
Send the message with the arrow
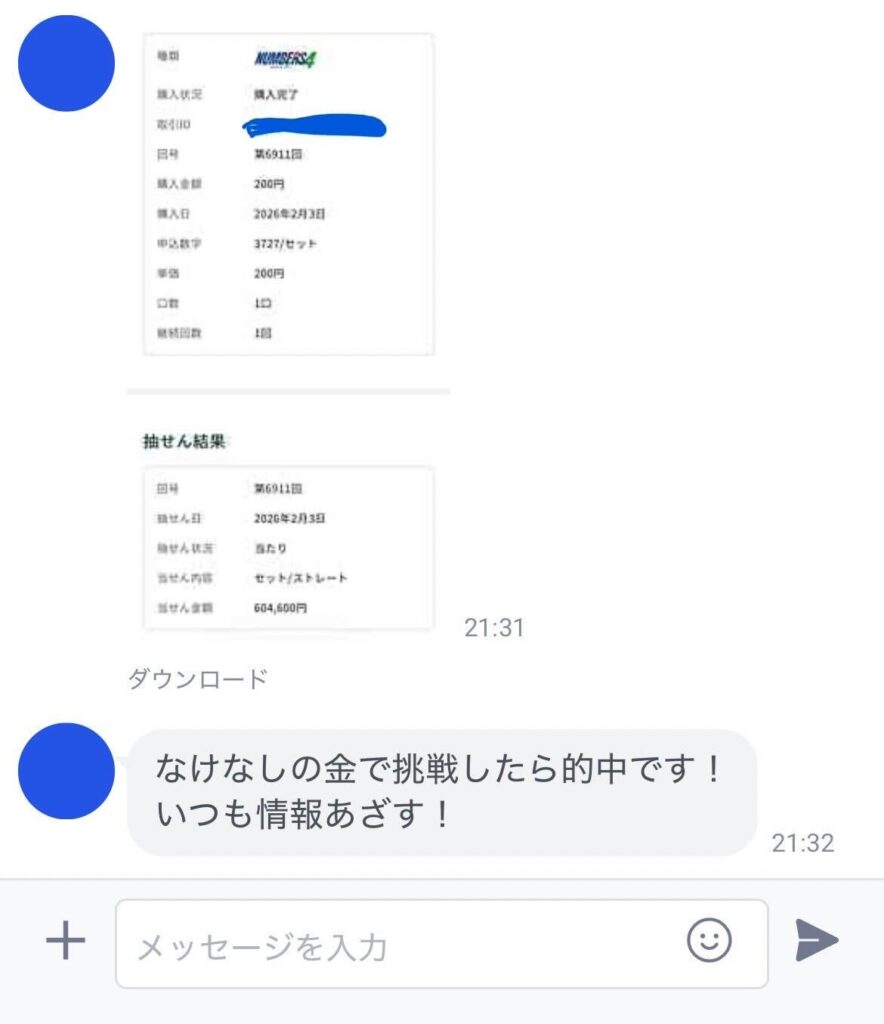pos(816,941)
